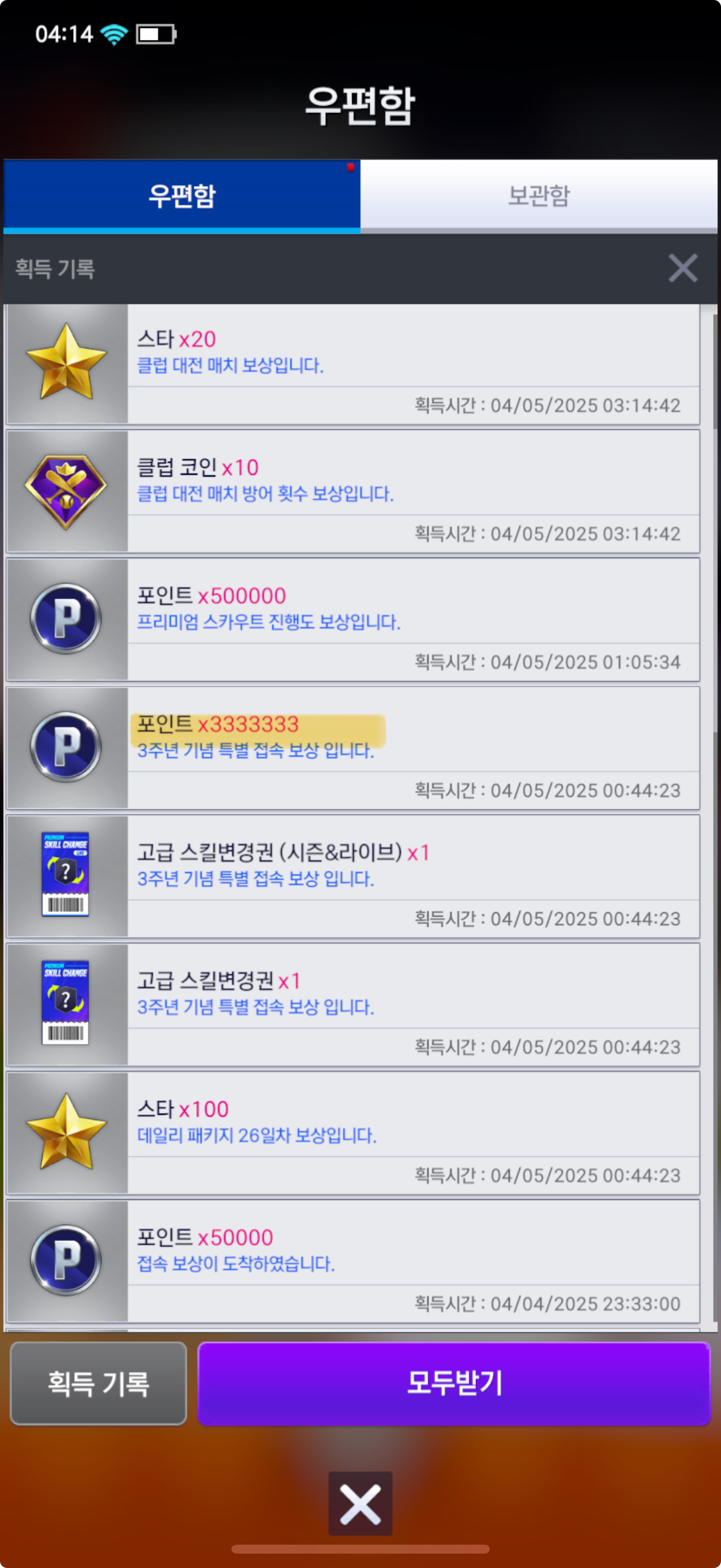Tap the 모두받기 button
The width and height of the screenshot is (721, 1568).
(454, 1383)
